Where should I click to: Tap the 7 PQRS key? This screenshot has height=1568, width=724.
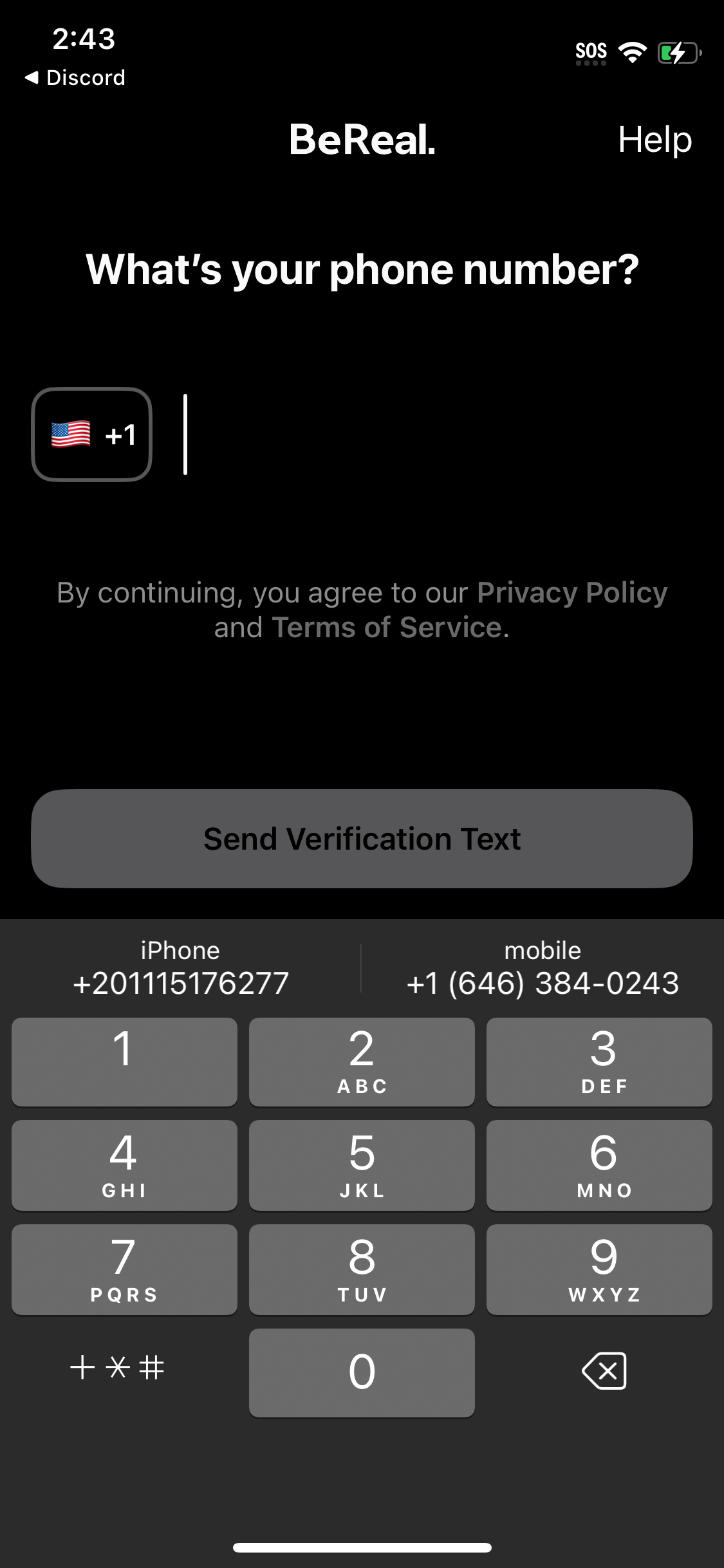(124, 1269)
